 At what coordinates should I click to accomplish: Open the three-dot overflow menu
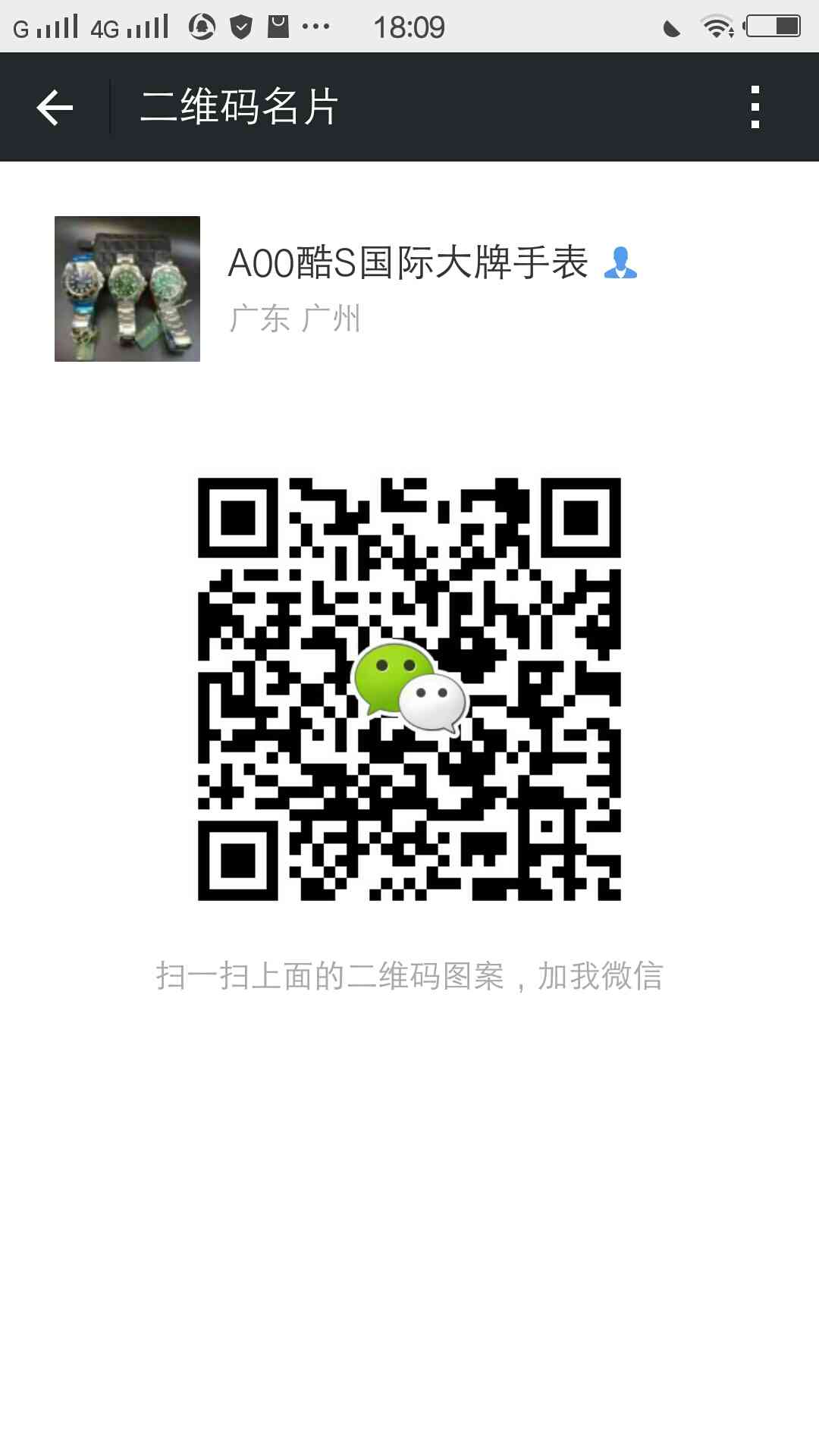[x=755, y=107]
